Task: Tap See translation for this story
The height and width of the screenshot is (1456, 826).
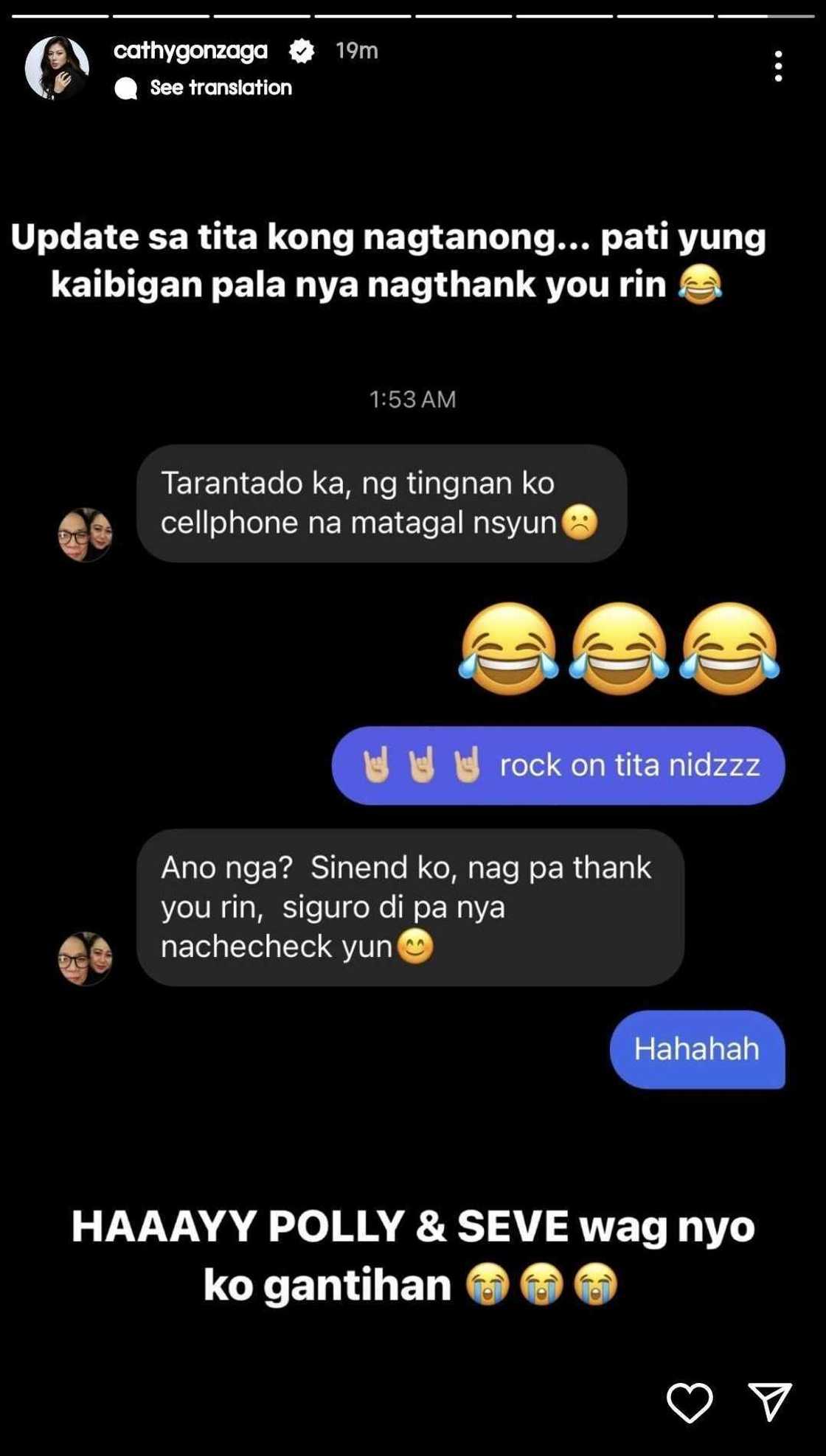Action: [220, 88]
